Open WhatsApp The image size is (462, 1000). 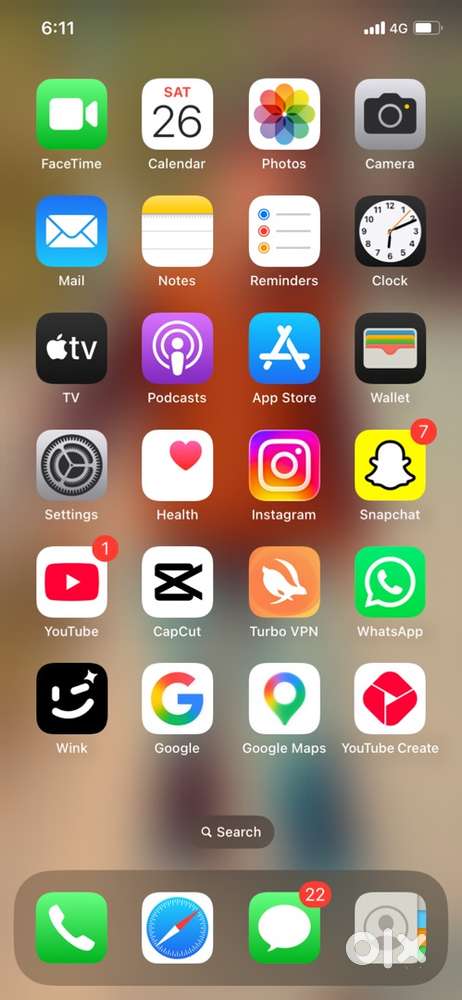(x=390, y=582)
